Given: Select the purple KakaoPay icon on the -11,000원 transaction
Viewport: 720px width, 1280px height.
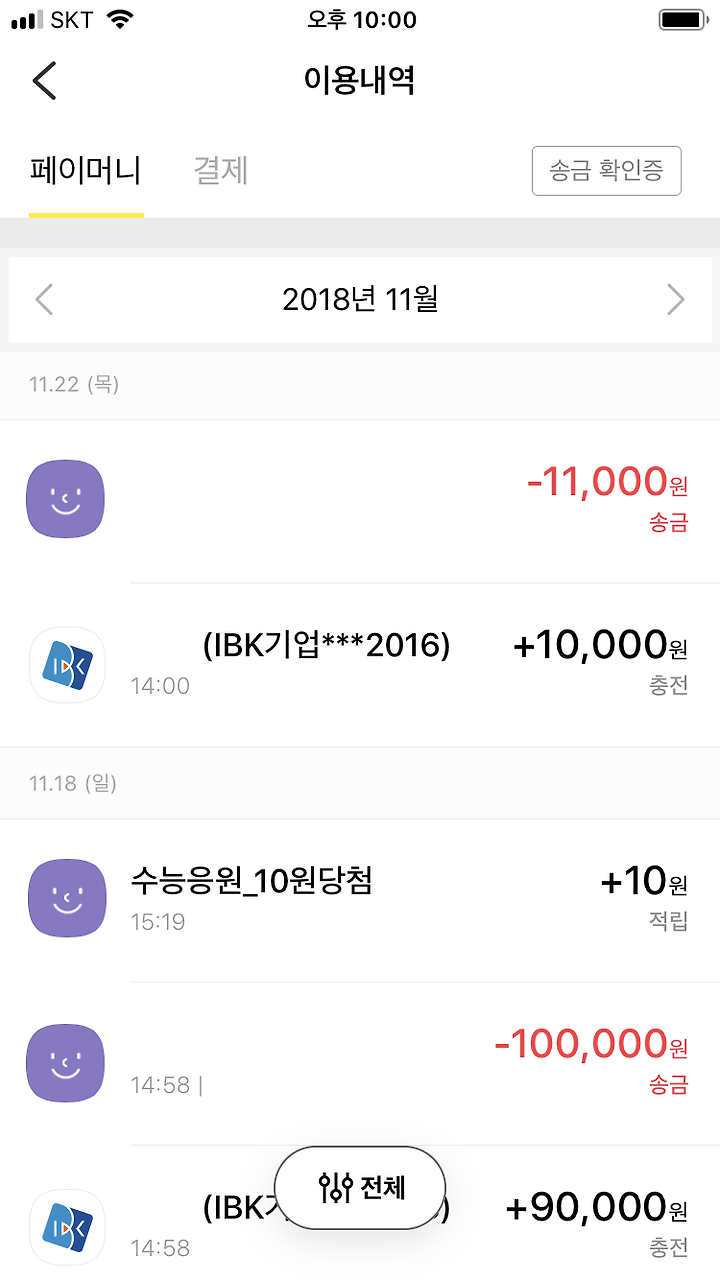Looking at the screenshot, I should coord(66,498).
